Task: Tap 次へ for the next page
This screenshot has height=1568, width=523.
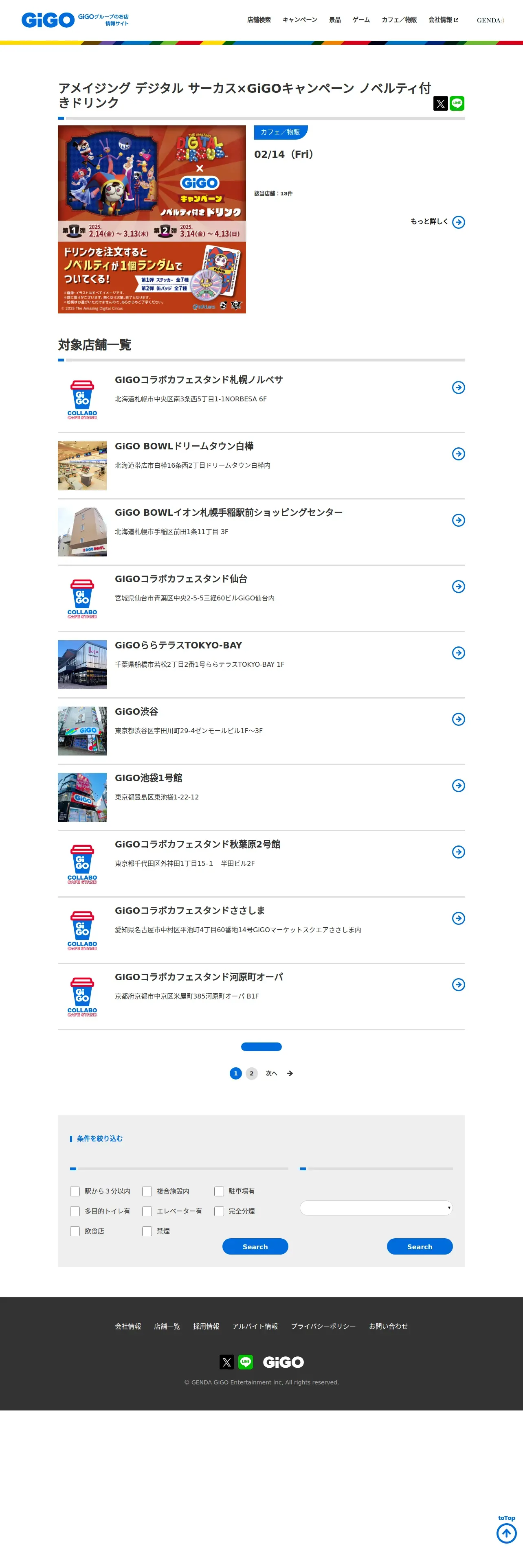Action: coord(272,1073)
